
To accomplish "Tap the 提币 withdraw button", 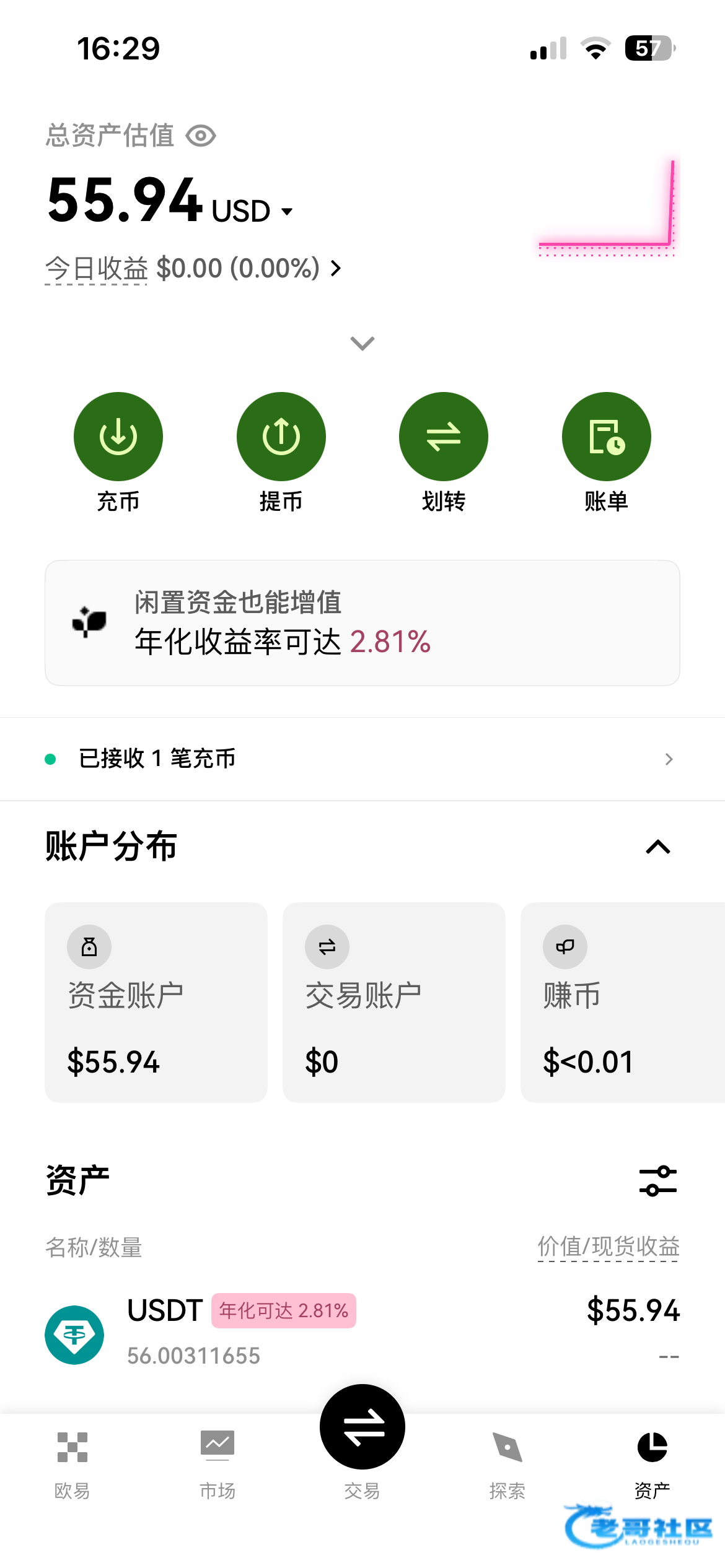I will (281, 437).
